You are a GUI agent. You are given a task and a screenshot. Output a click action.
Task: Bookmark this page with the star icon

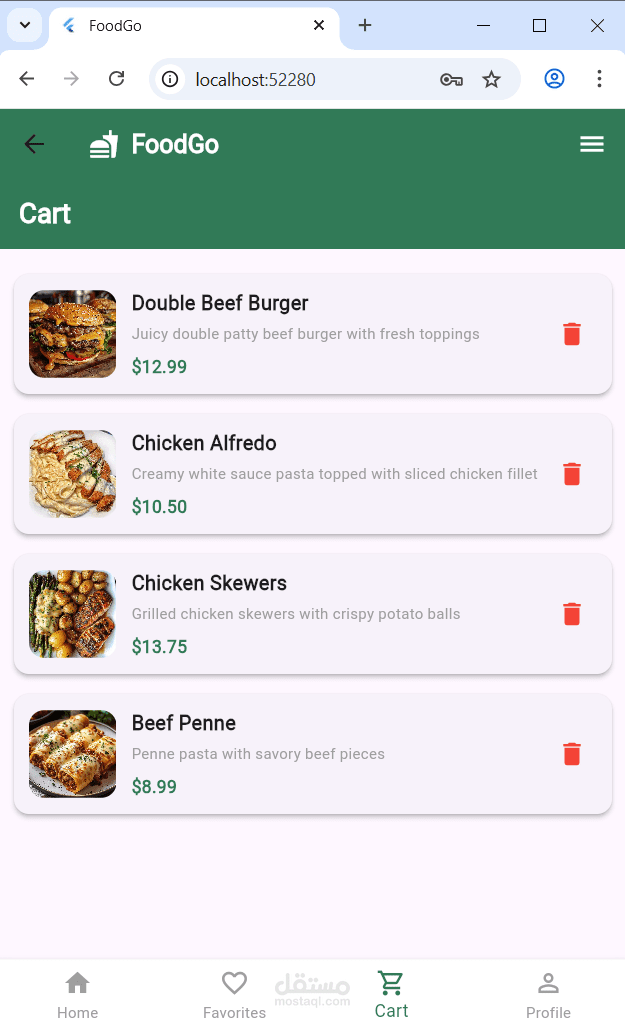(x=491, y=79)
